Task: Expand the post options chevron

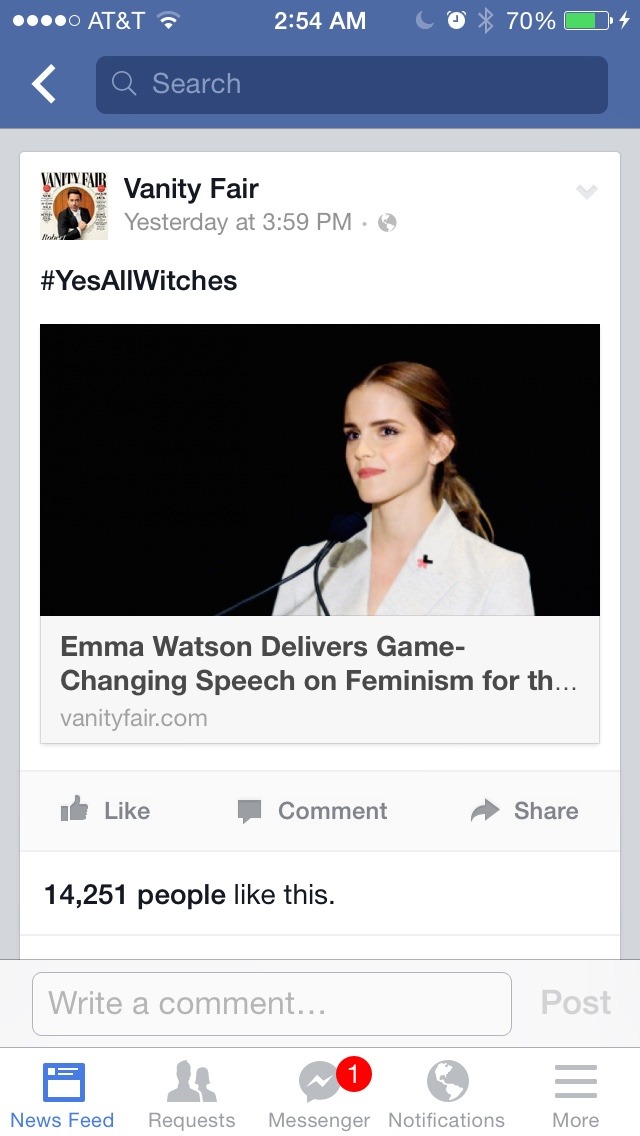Action: tap(587, 192)
